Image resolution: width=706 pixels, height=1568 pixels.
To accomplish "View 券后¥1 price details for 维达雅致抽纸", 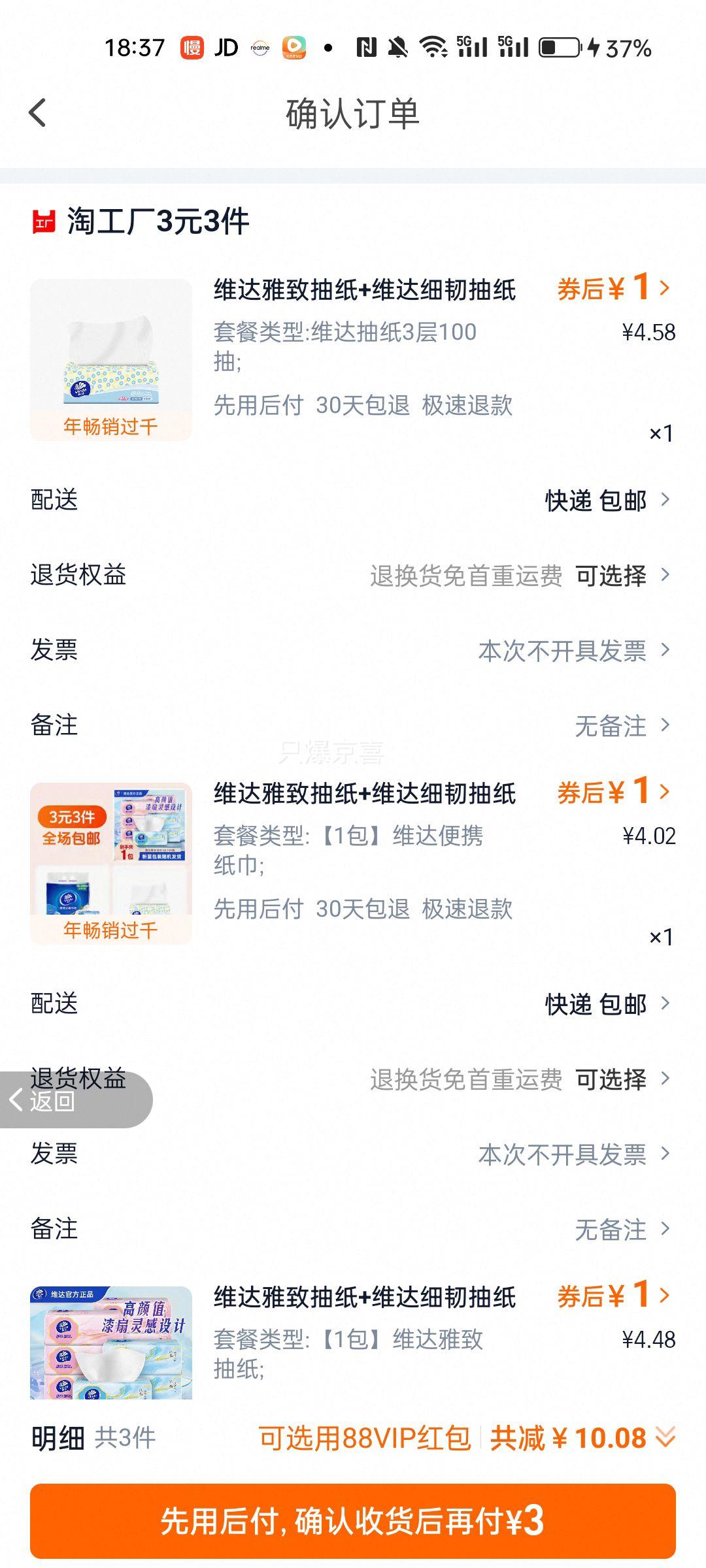I will coord(613,1296).
